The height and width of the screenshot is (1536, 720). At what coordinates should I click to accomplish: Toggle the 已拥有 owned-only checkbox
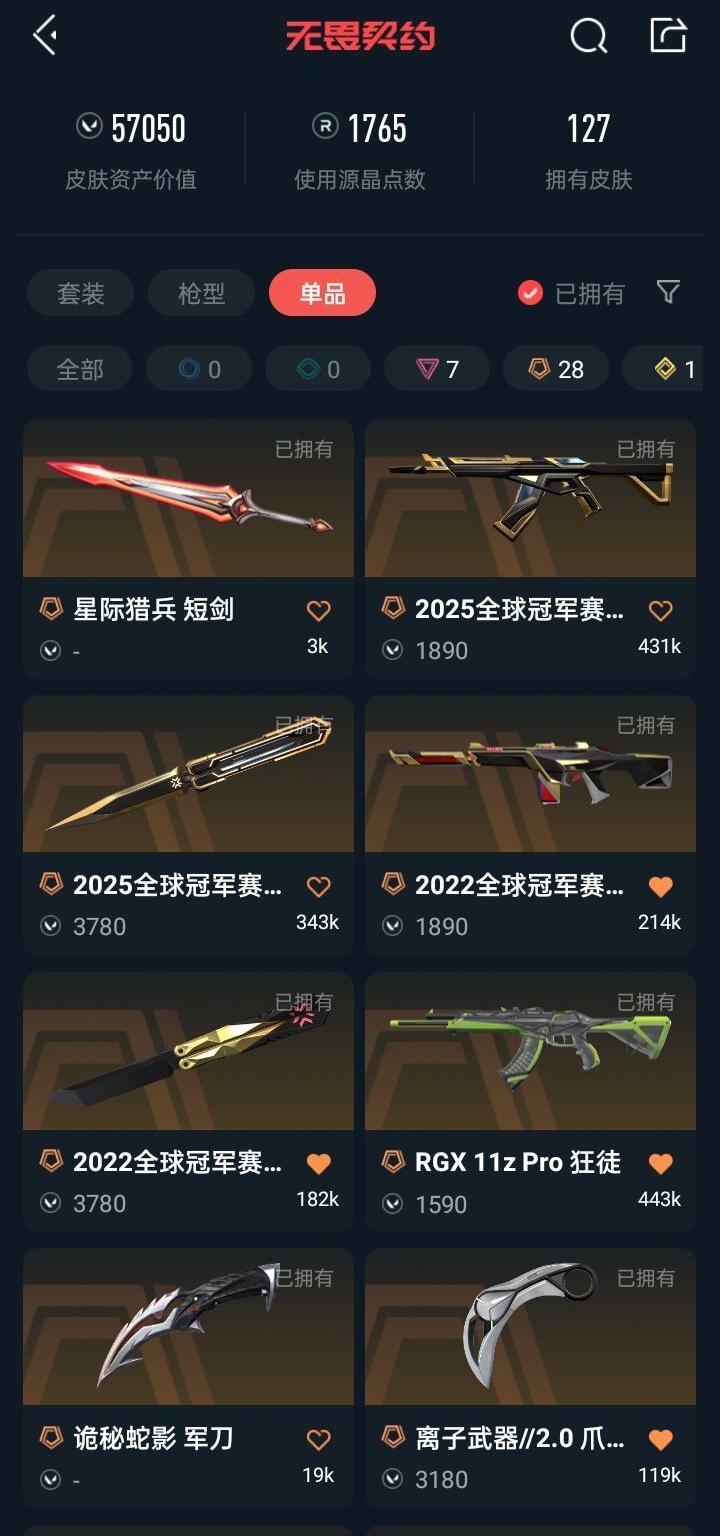click(531, 293)
